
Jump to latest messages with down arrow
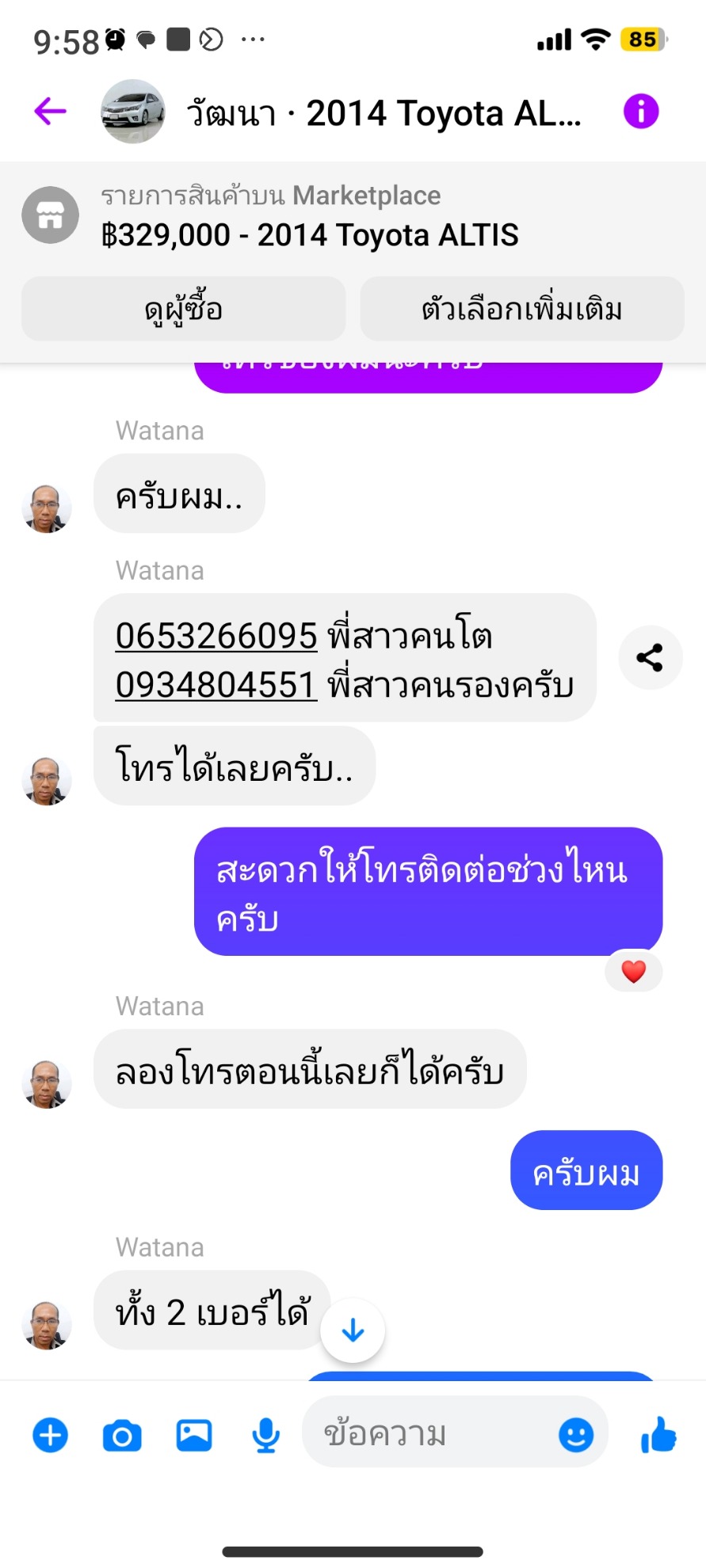pyautogui.click(x=353, y=1331)
